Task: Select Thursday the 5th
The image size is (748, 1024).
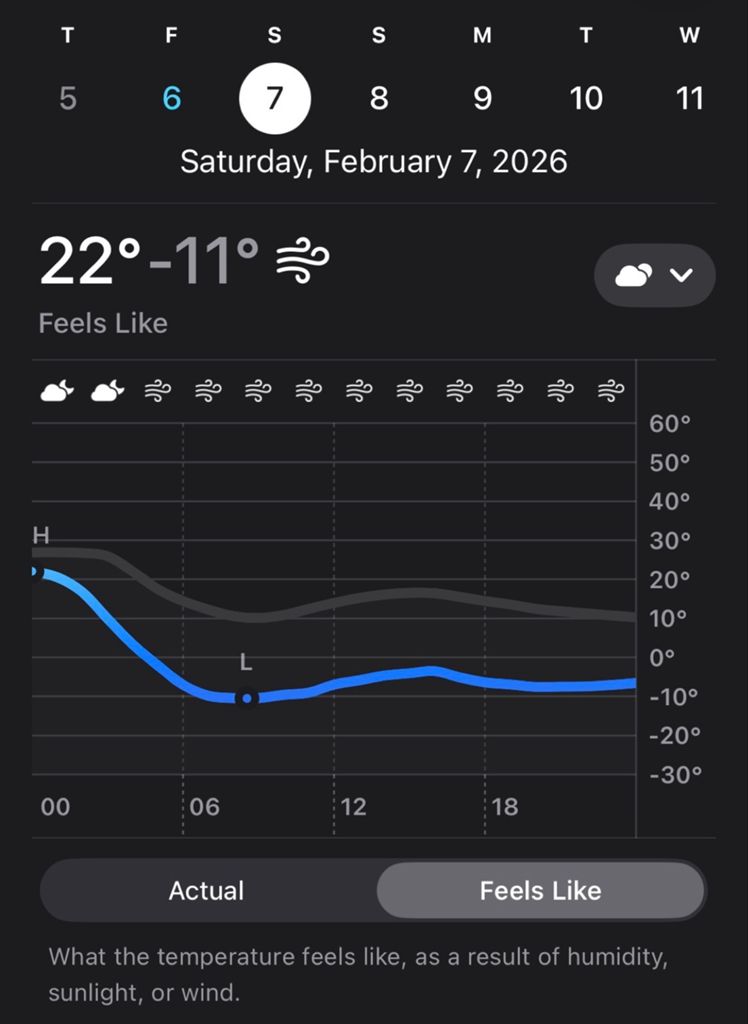Action: pos(68,98)
